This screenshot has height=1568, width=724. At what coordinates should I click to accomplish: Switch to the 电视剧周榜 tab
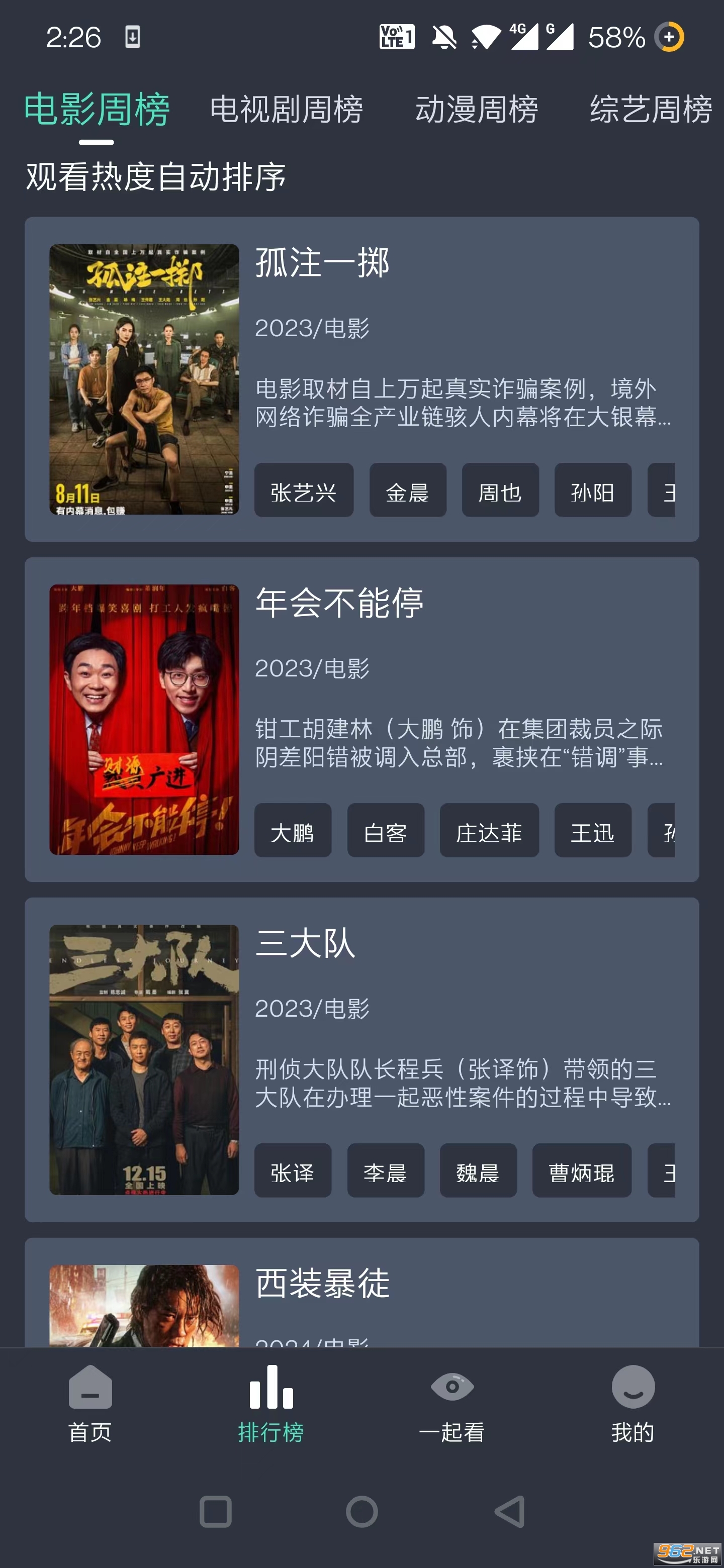tap(286, 110)
